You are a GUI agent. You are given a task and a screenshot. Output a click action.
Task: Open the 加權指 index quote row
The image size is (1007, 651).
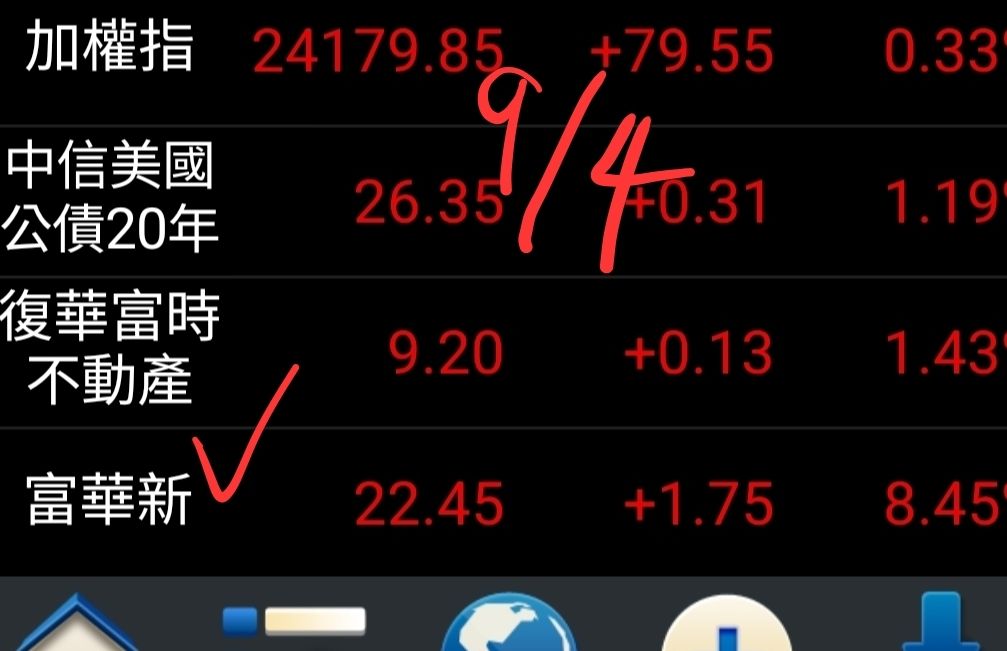110,50
